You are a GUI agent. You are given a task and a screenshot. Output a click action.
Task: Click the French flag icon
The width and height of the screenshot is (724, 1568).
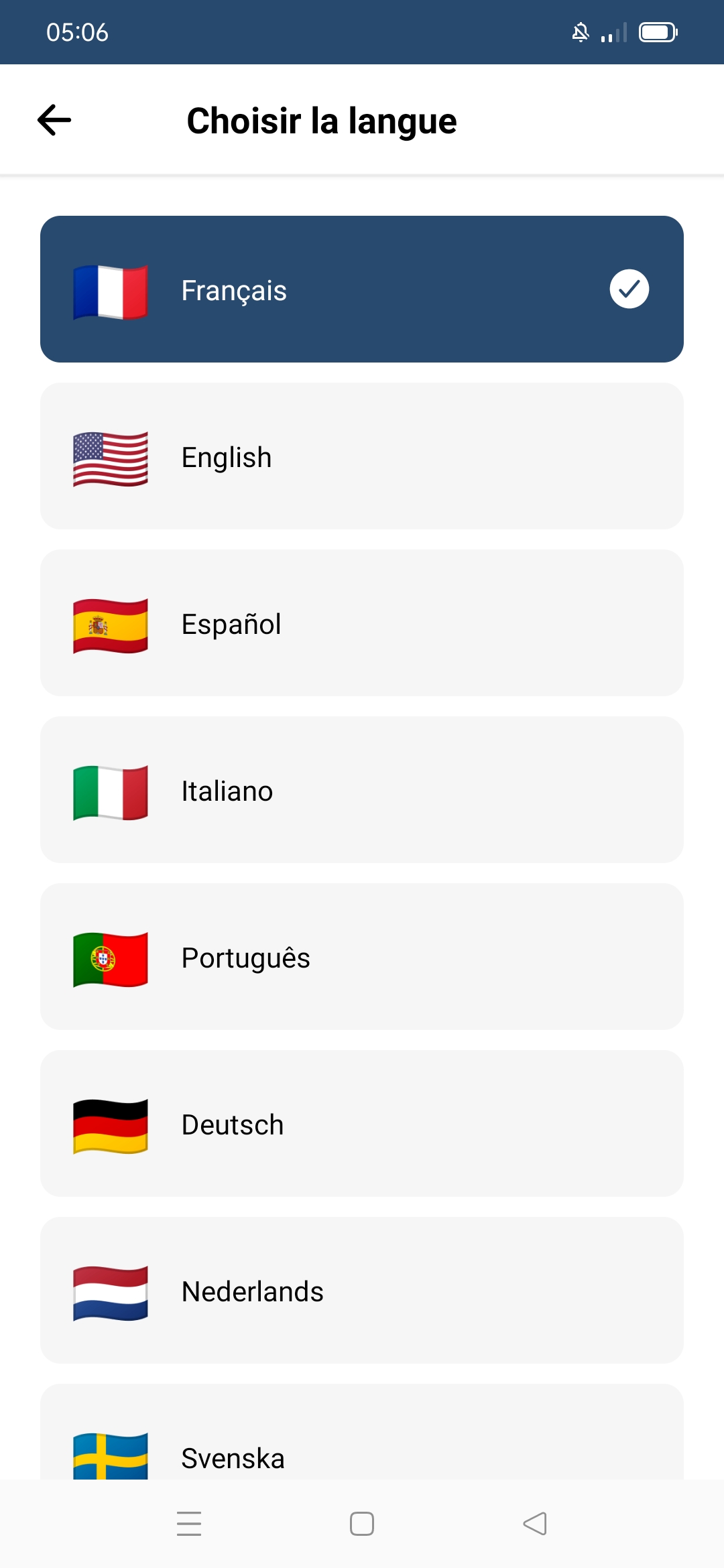tap(110, 289)
